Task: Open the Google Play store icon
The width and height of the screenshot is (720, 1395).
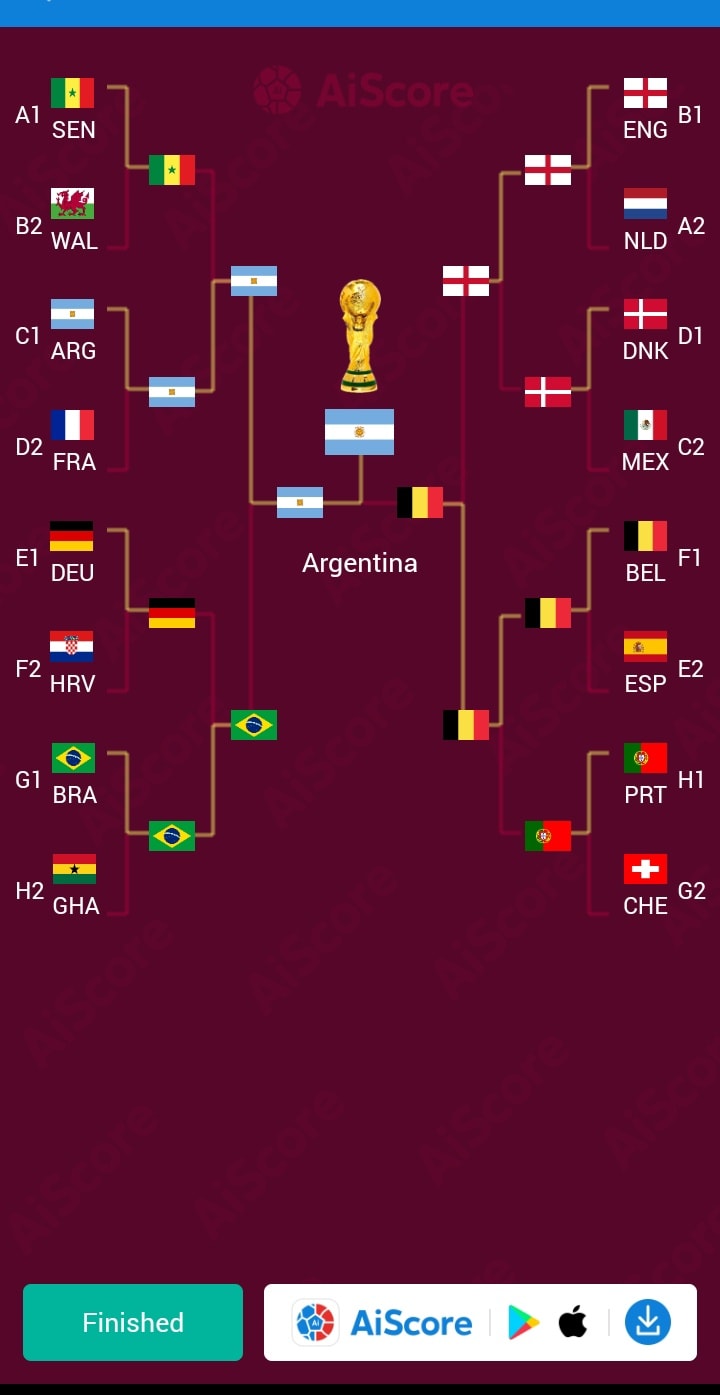Action: (x=523, y=1322)
